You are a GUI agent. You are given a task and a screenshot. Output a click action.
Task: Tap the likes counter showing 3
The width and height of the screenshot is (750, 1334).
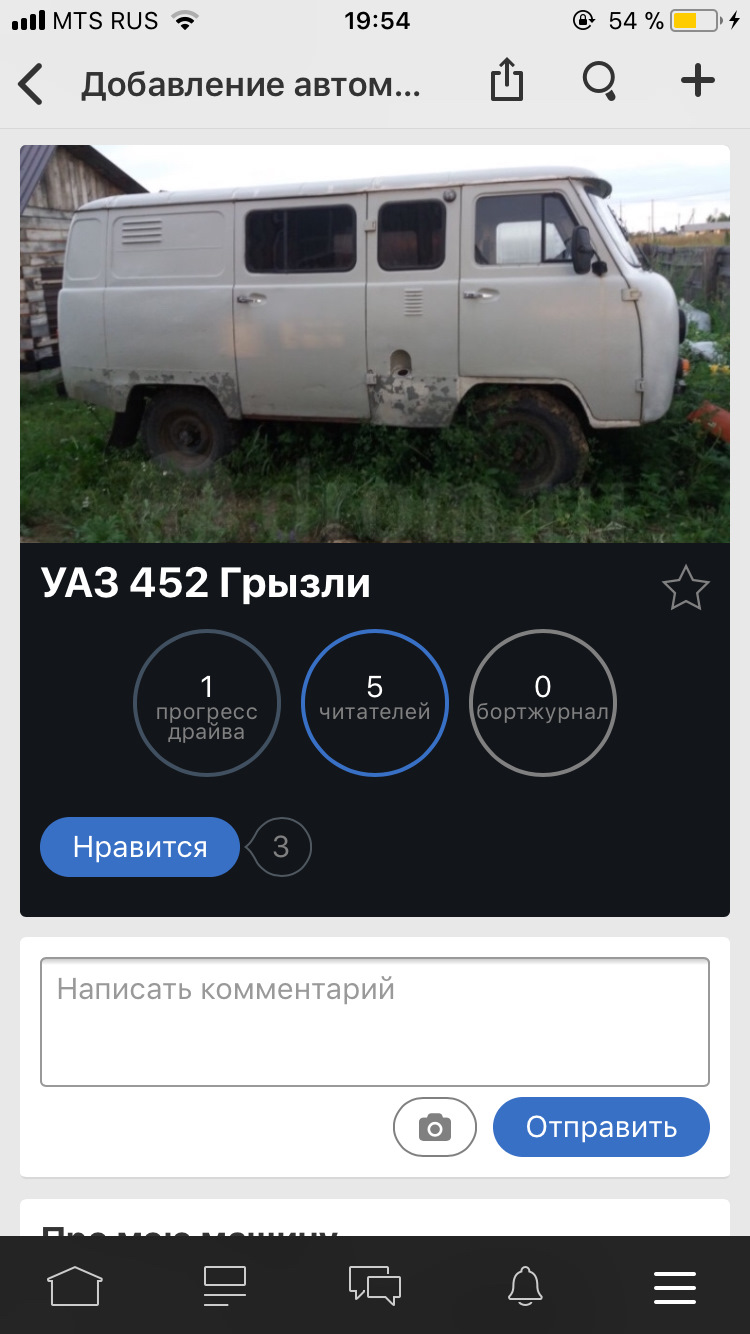click(x=280, y=846)
